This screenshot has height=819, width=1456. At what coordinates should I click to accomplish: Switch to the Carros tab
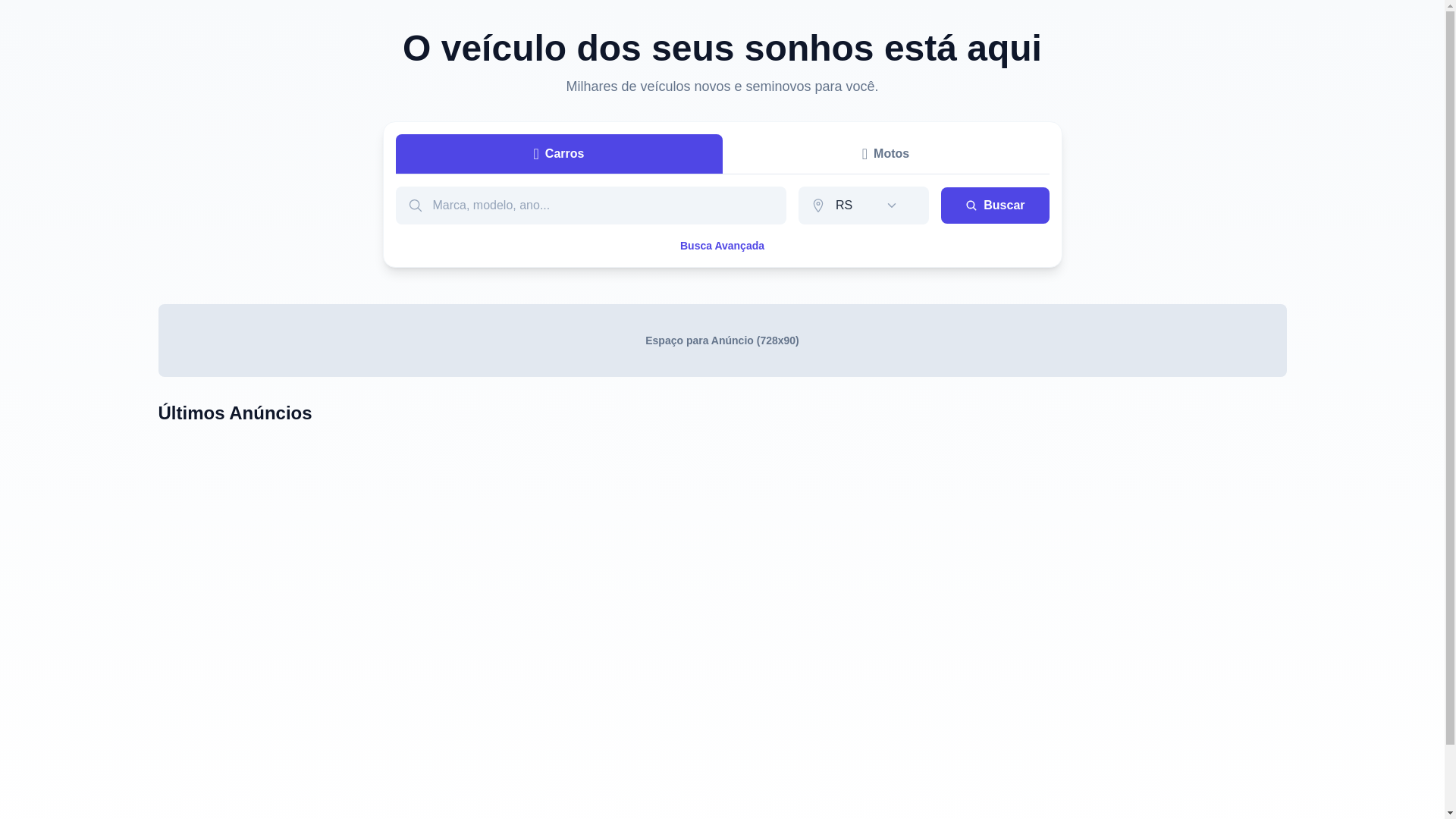[559, 154]
